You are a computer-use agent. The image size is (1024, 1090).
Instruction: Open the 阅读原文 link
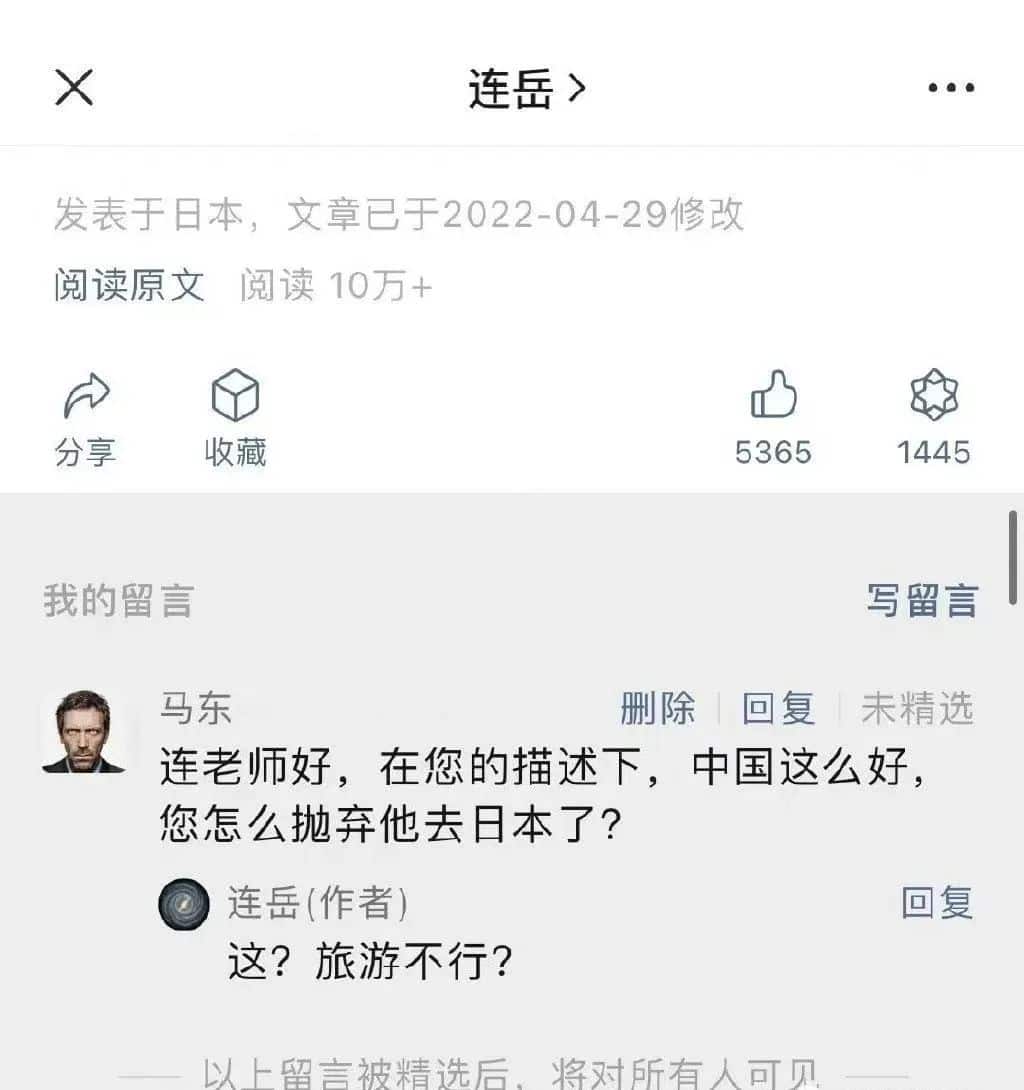pos(129,286)
